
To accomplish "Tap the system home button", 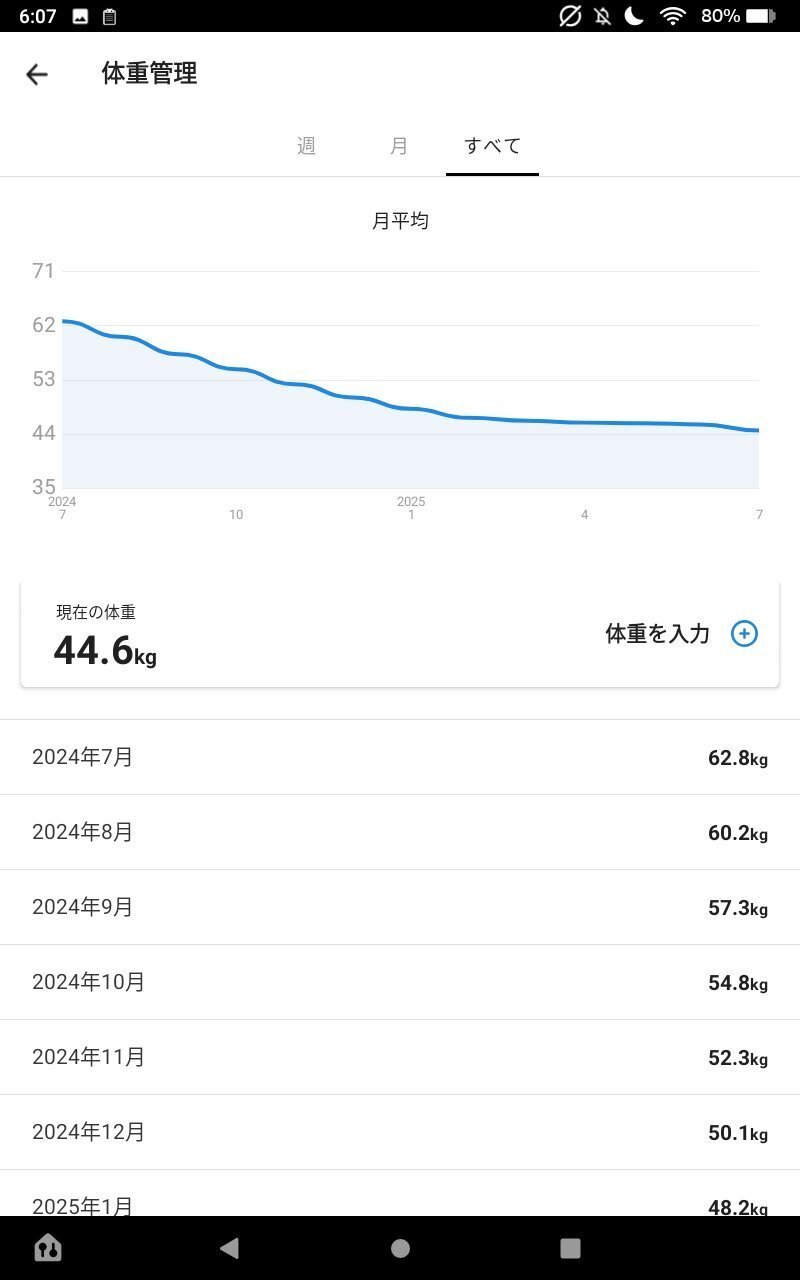I will coord(400,1248).
